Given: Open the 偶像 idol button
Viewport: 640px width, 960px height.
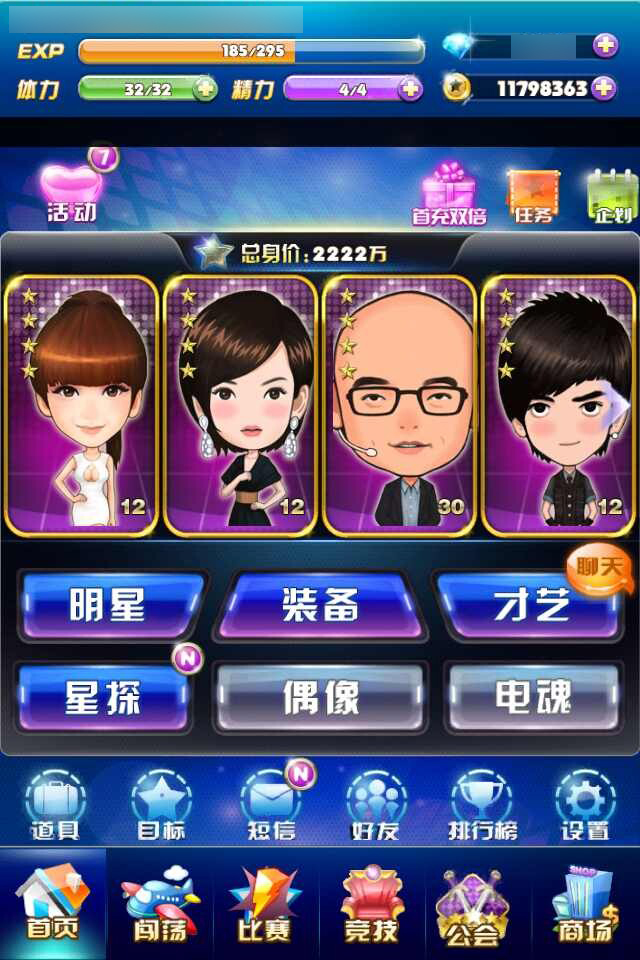Looking at the screenshot, I should click(x=320, y=698).
